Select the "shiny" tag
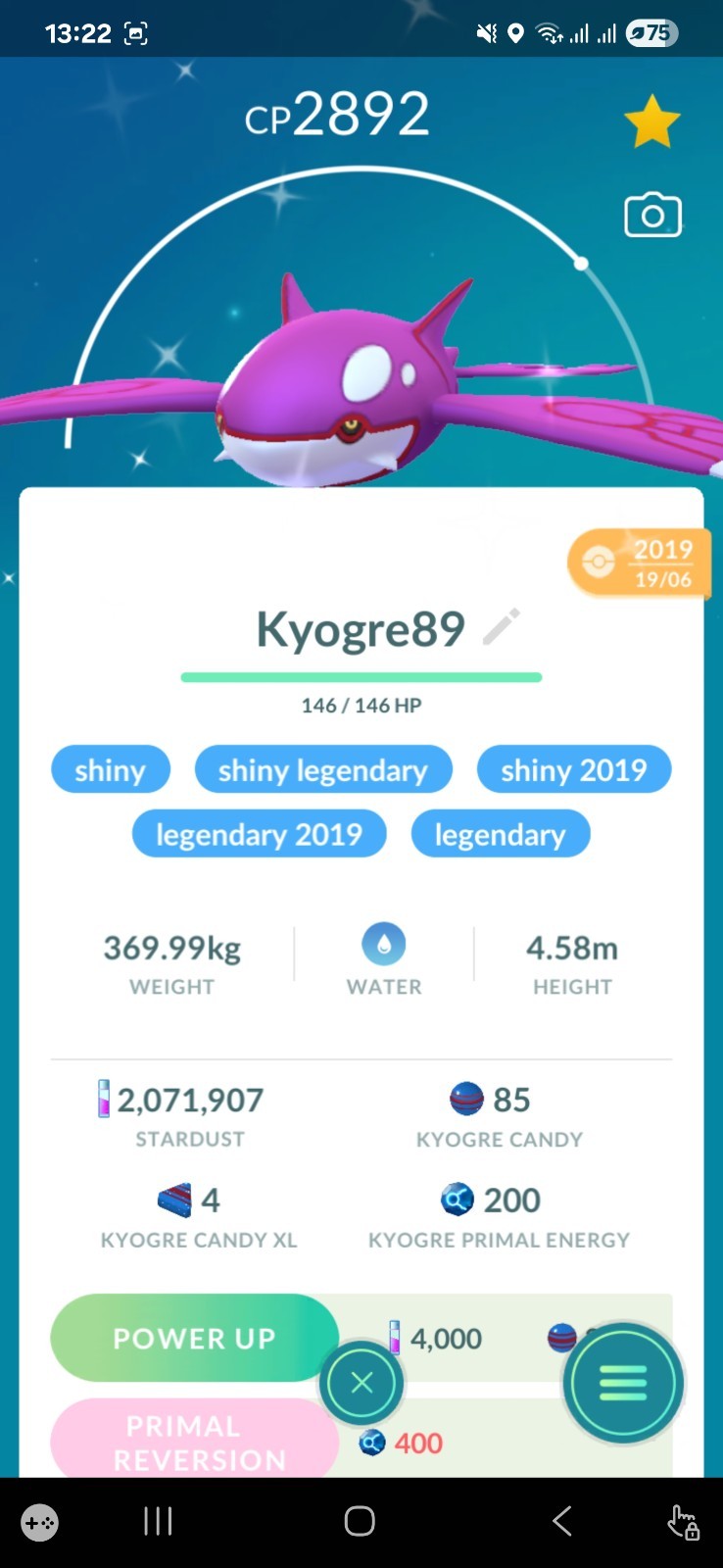Screen dimensions: 723x1568 point(110,770)
